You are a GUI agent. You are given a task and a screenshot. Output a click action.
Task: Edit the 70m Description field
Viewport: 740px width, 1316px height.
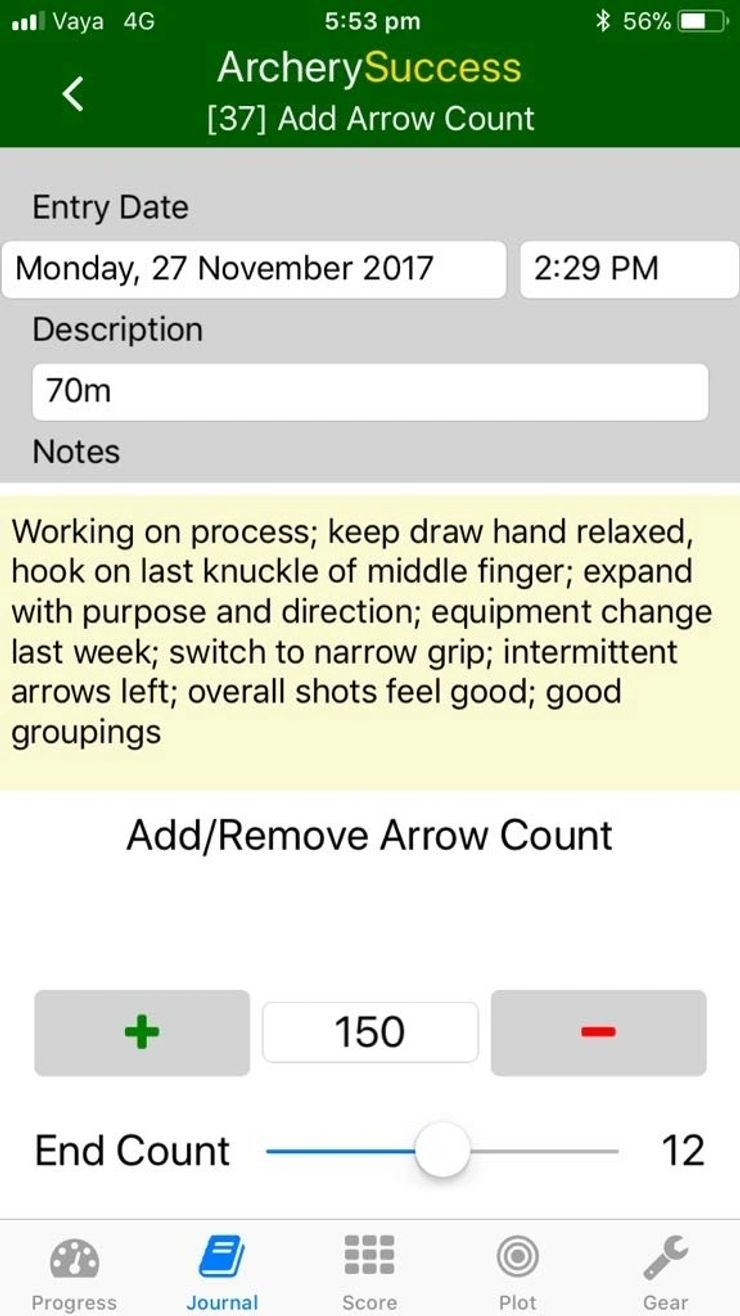pos(370,390)
